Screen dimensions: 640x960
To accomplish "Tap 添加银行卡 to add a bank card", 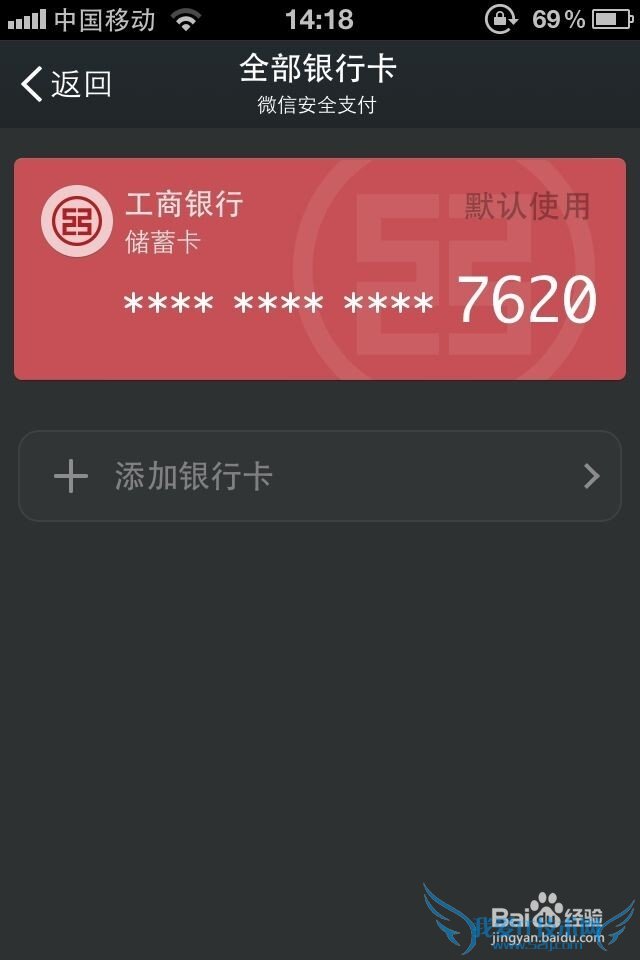I will click(320, 476).
